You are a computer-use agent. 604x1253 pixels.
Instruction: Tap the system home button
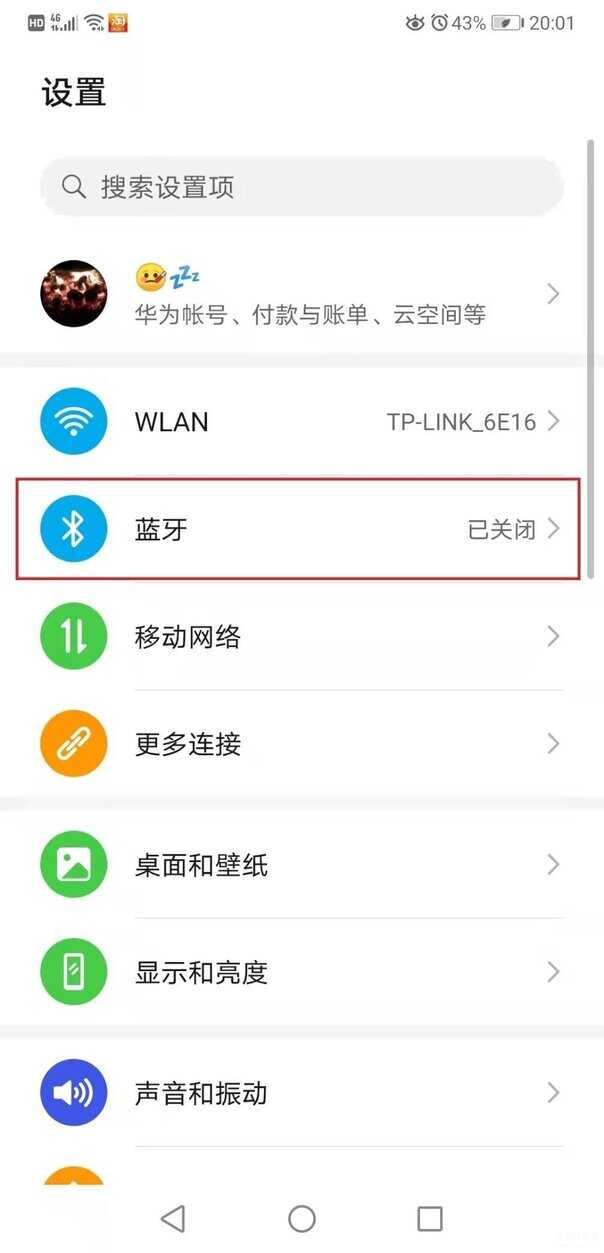click(x=302, y=1218)
